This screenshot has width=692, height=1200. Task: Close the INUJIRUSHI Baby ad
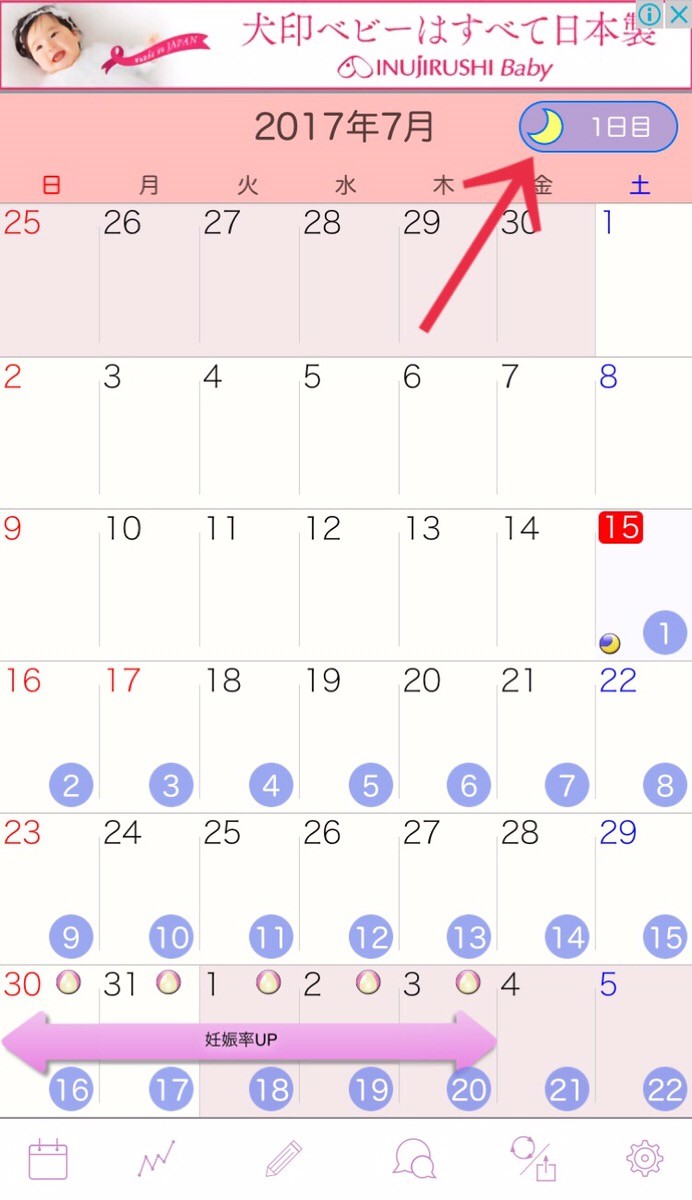pyautogui.click(x=677, y=13)
